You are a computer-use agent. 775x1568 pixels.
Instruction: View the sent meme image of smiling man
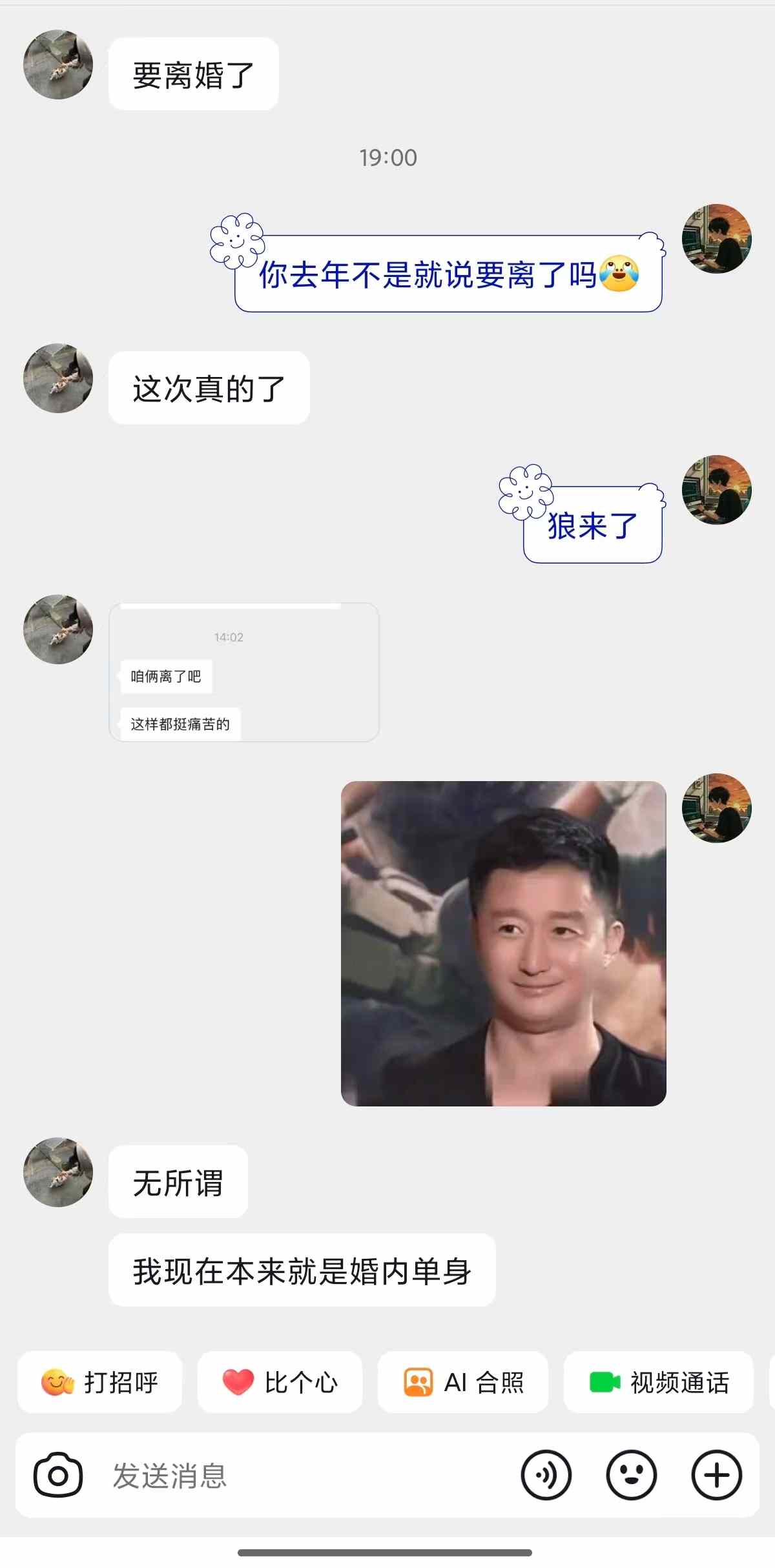[x=504, y=943]
